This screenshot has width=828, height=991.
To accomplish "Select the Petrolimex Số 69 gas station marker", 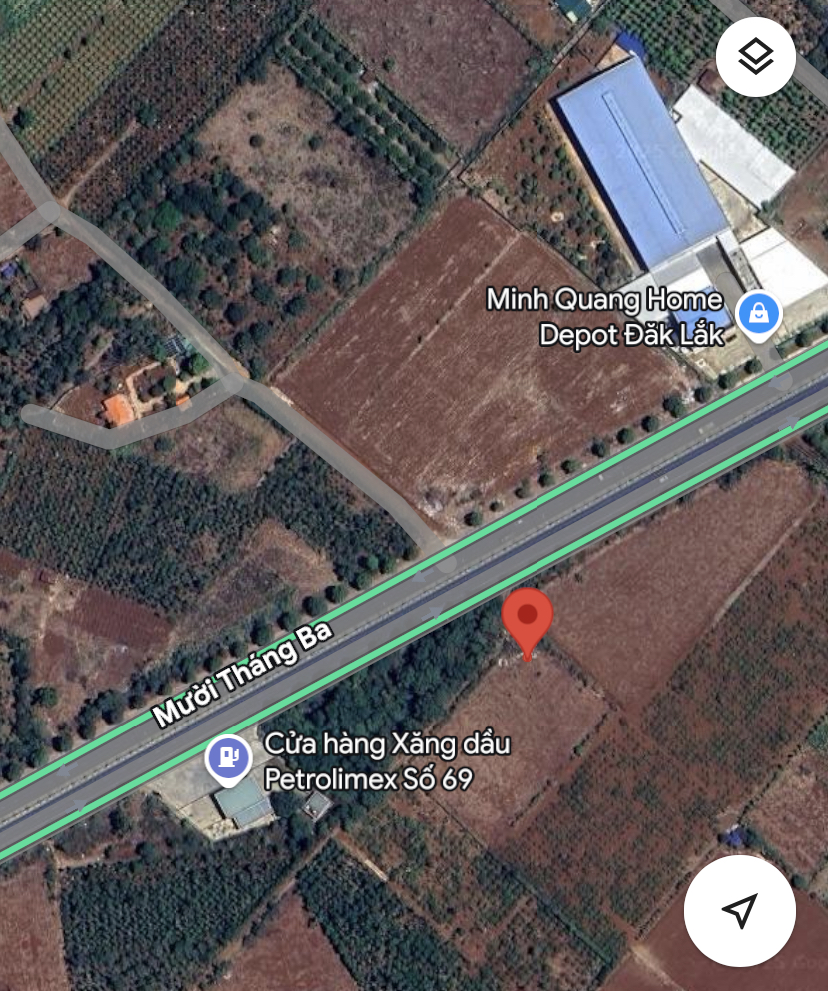I will 229,759.
